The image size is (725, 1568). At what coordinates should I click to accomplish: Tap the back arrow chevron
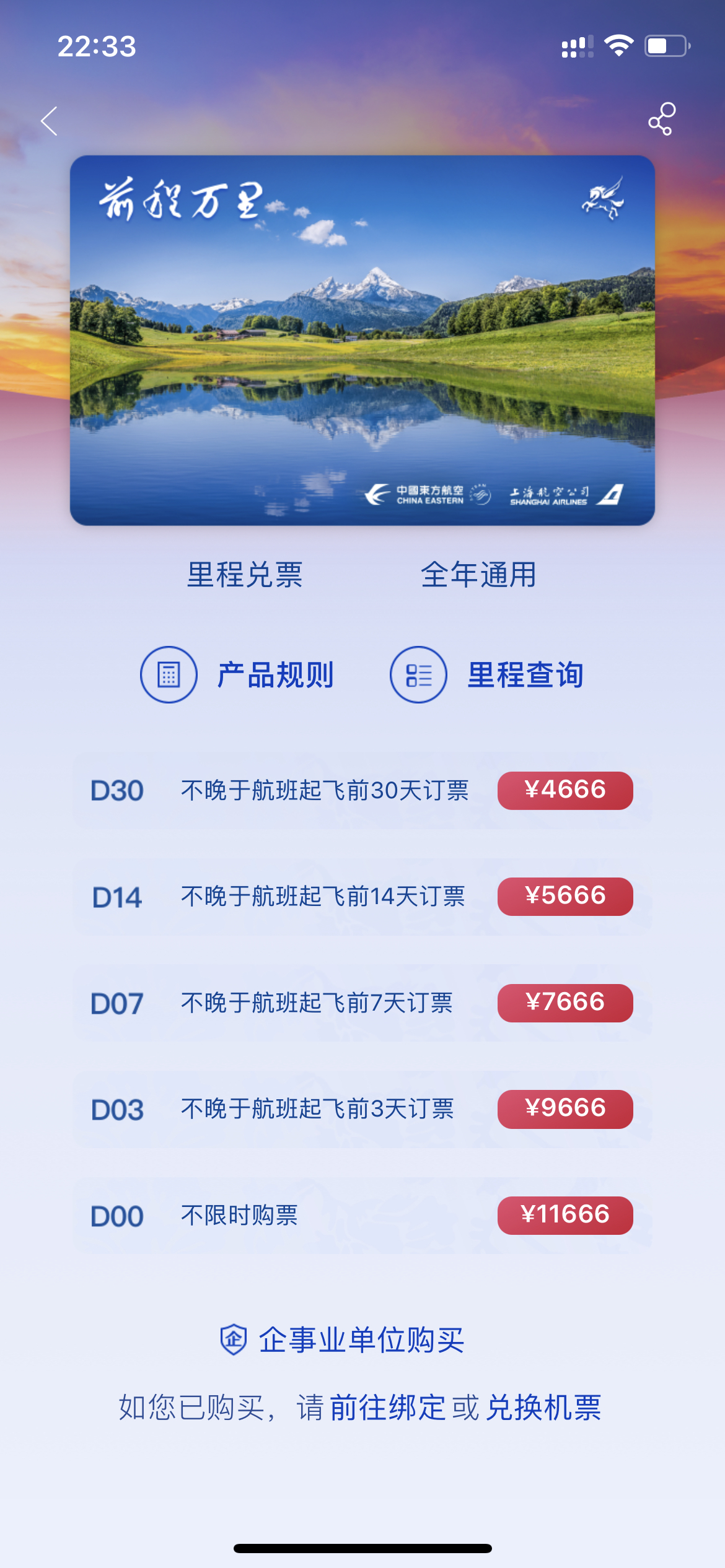(x=50, y=121)
